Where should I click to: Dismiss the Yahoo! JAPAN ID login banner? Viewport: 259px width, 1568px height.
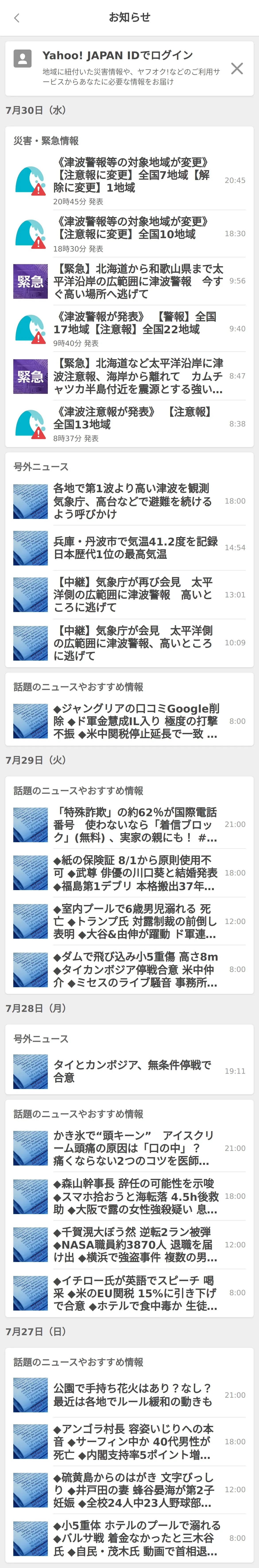236,68
